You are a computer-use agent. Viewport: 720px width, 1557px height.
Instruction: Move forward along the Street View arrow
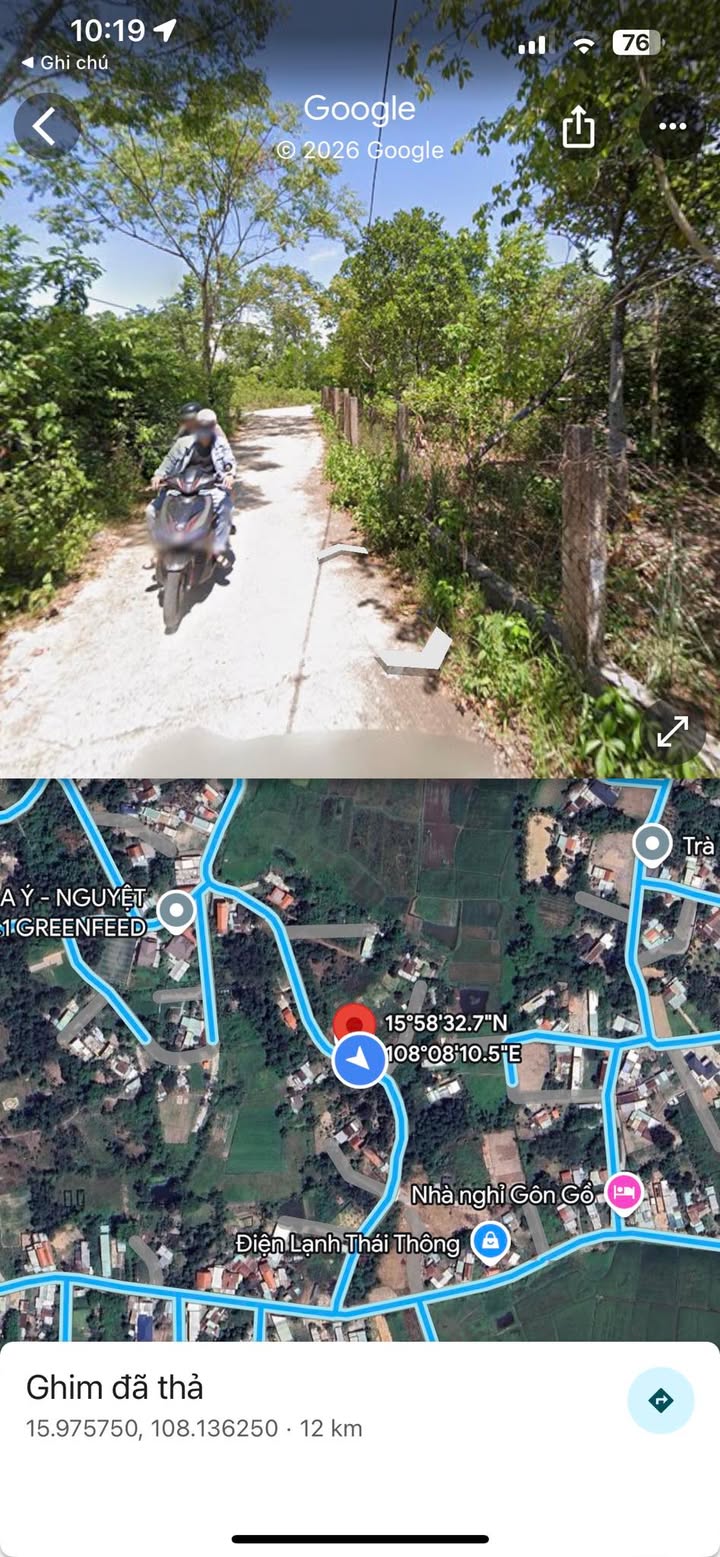(342, 553)
